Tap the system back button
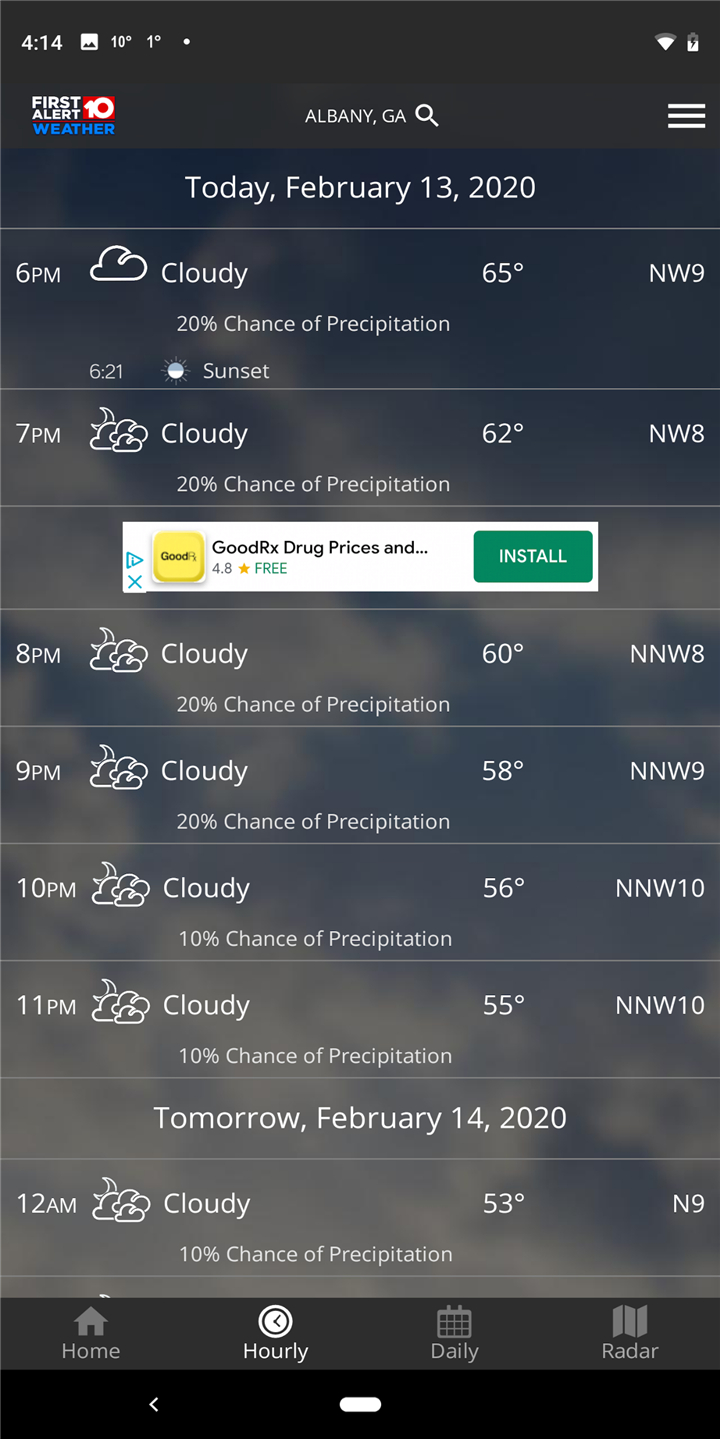The width and height of the screenshot is (720, 1439). pos(154,1404)
